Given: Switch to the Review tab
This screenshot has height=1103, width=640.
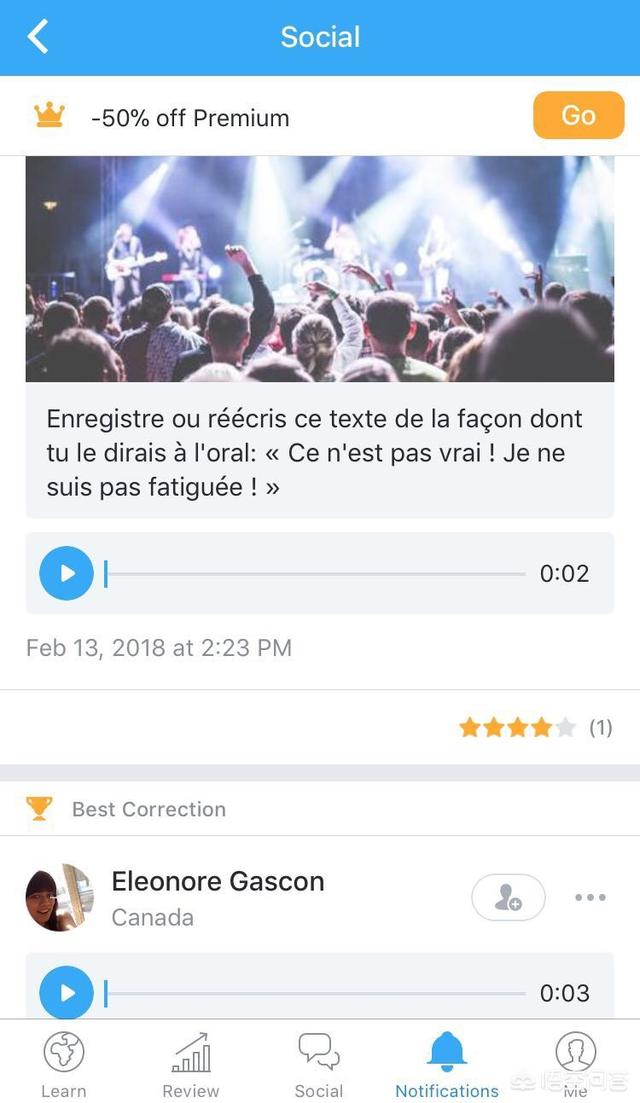Looking at the screenshot, I should (190, 1064).
